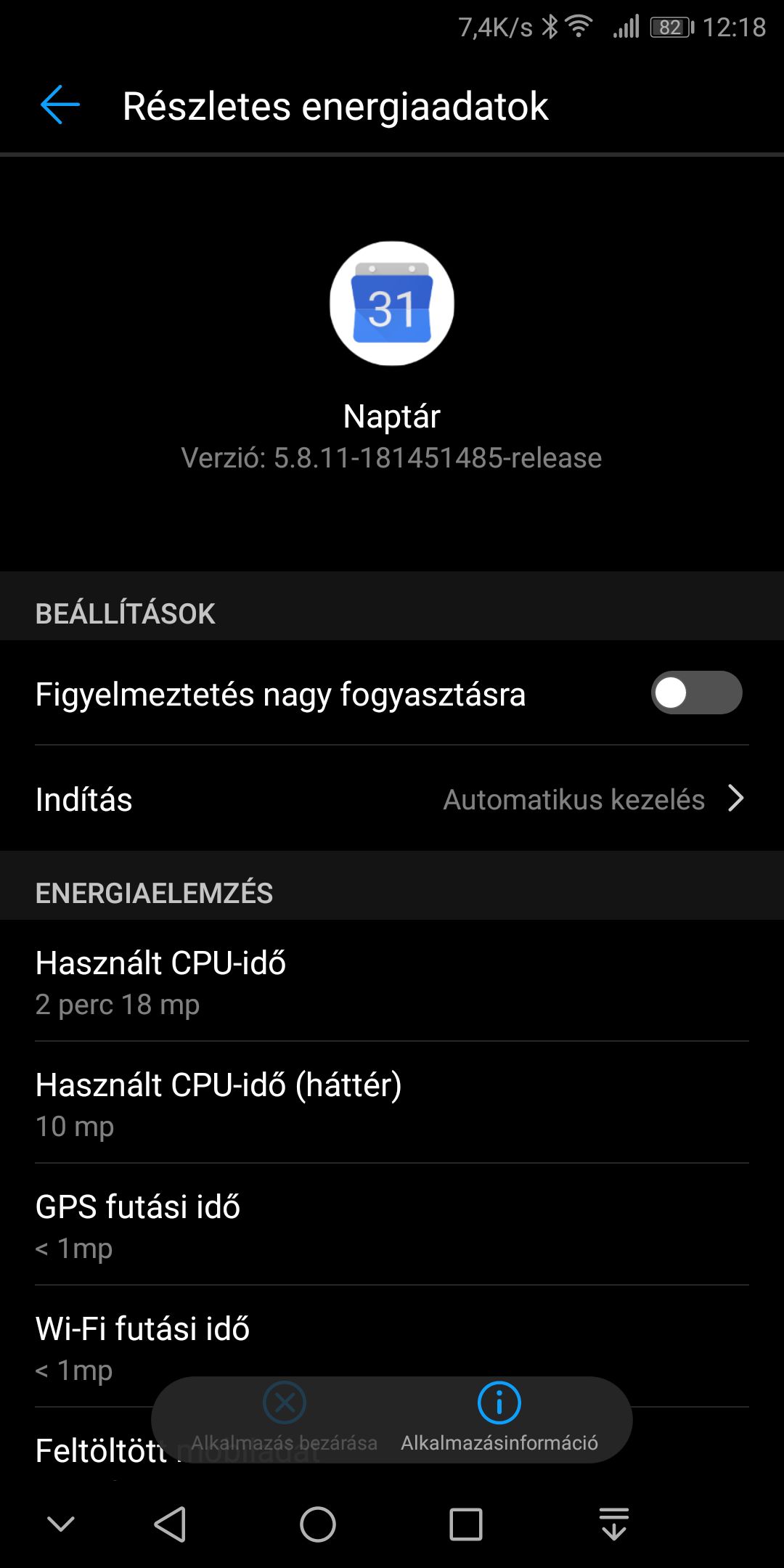The width and height of the screenshot is (784, 1568).
Task: Enable Figyelmeztetés nagy fogyasztásra switch
Action: click(696, 693)
